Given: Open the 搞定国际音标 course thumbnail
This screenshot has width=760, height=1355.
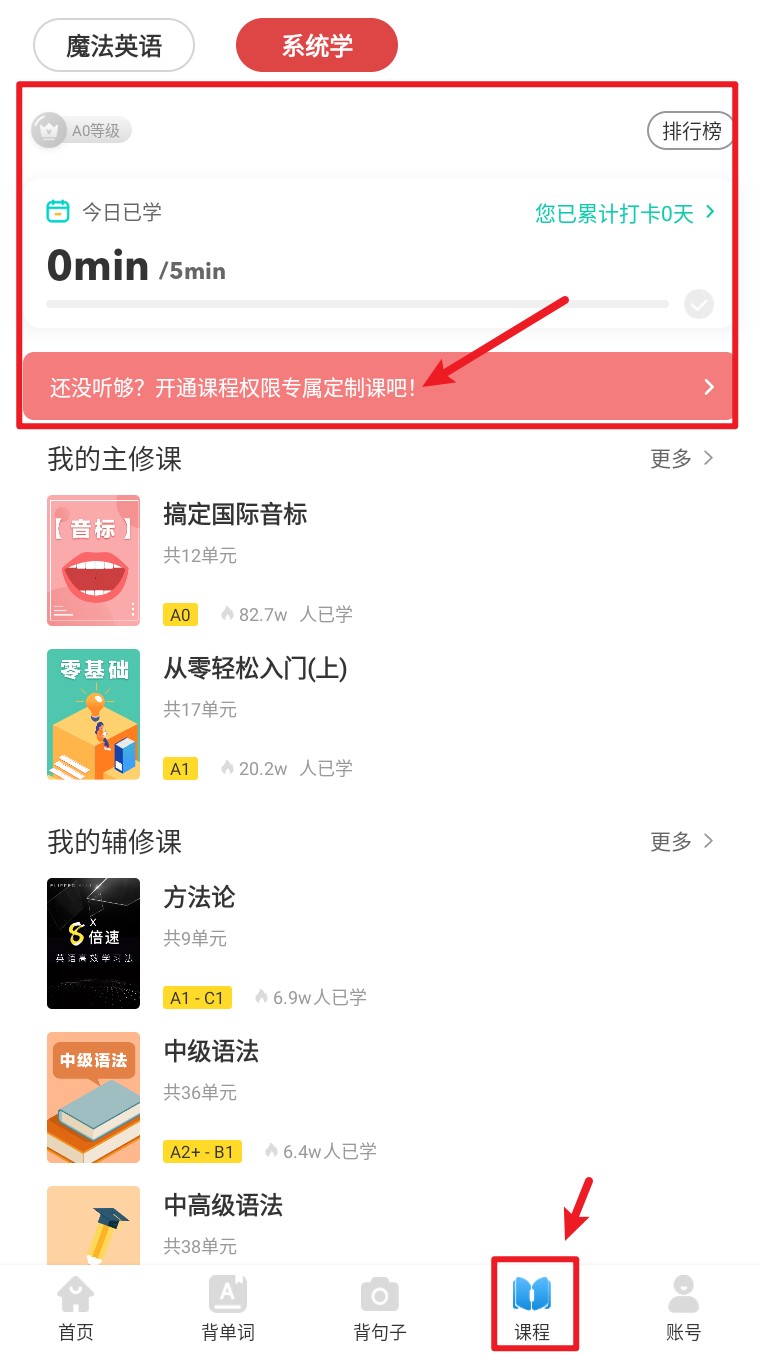Looking at the screenshot, I should [x=93, y=560].
